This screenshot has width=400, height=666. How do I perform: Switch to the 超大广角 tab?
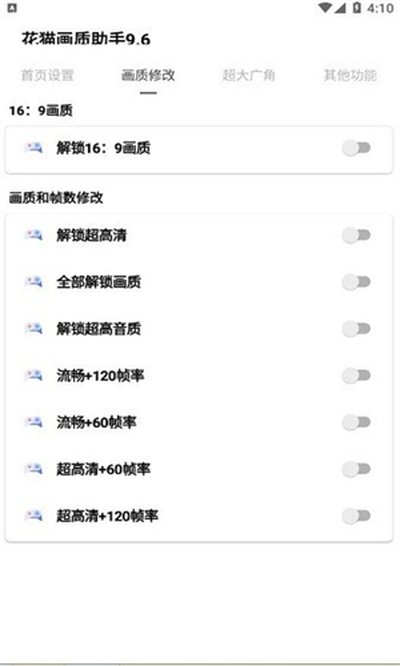pos(249,75)
